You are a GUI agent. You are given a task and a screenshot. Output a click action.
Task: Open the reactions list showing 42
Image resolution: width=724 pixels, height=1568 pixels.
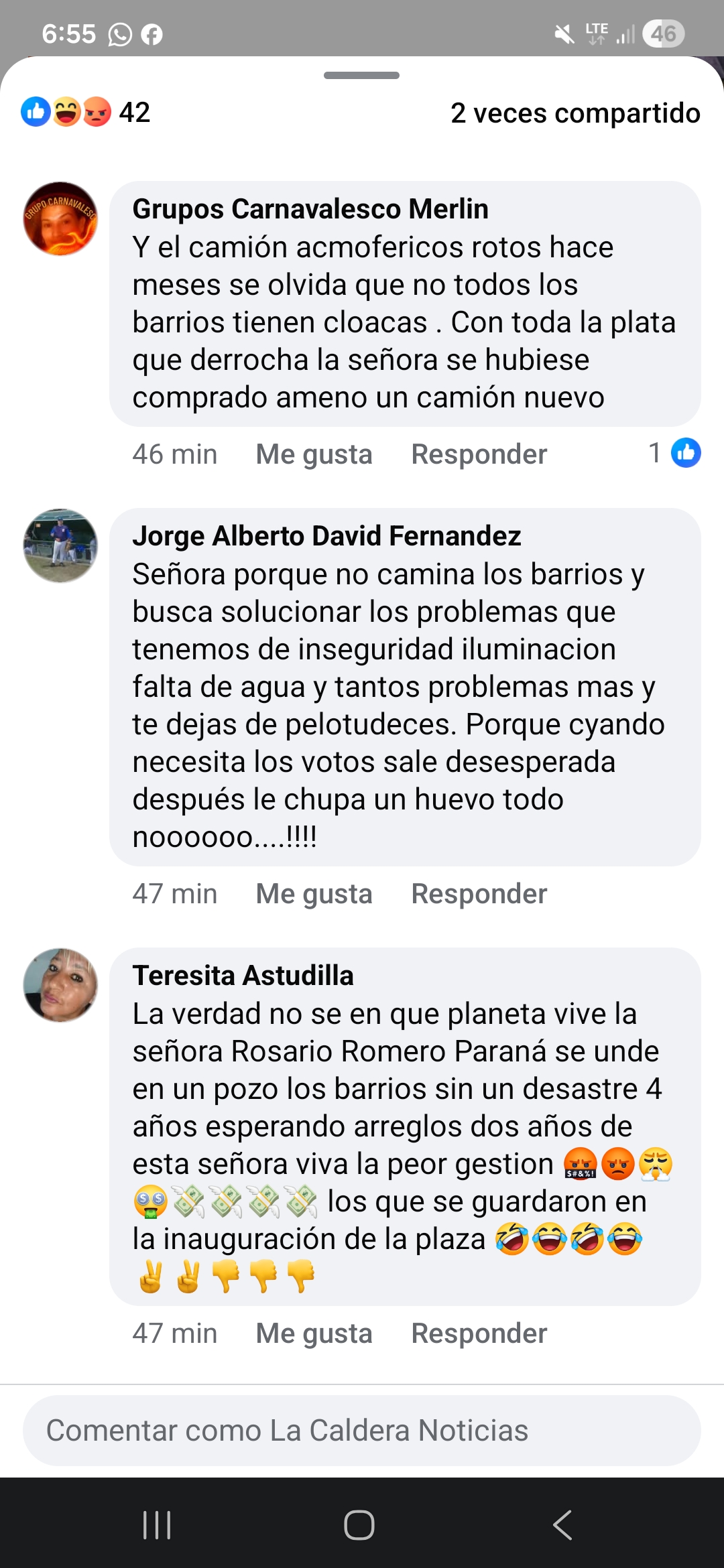point(86,113)
